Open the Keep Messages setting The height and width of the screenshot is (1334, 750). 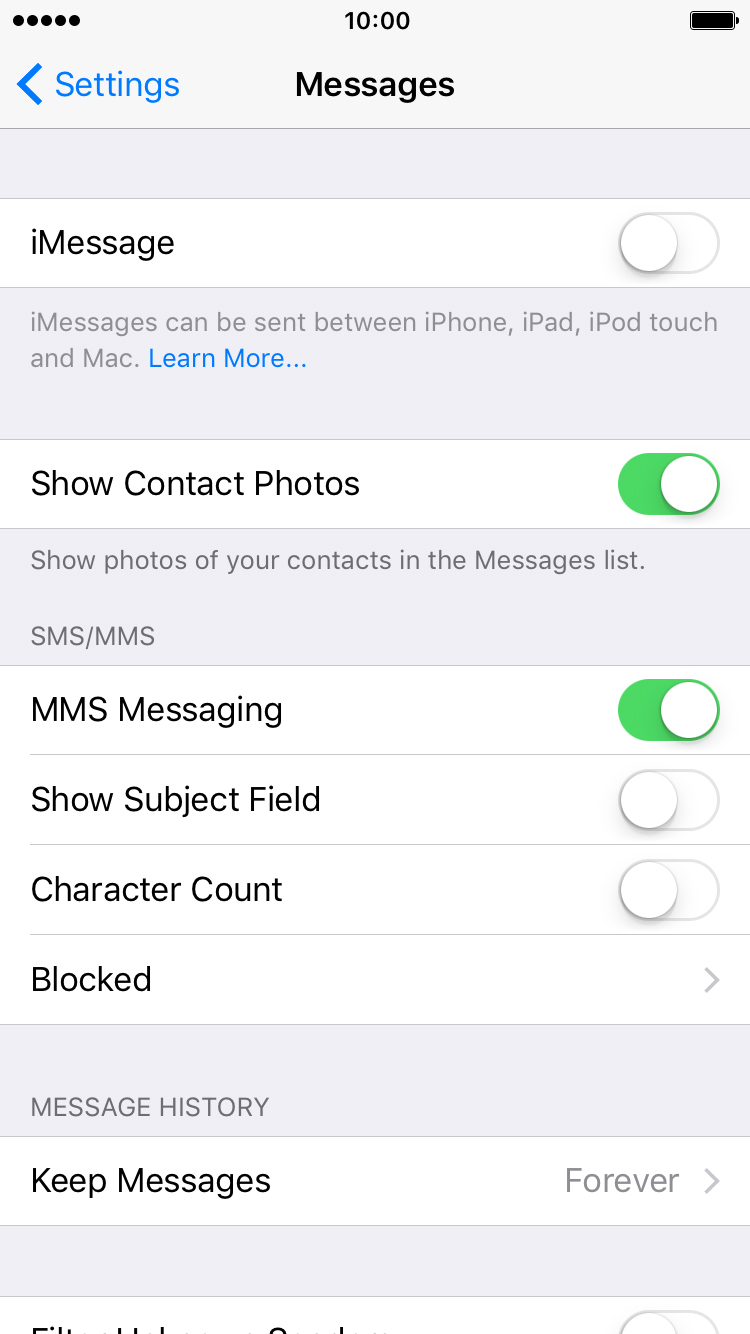coord(375,1181)
